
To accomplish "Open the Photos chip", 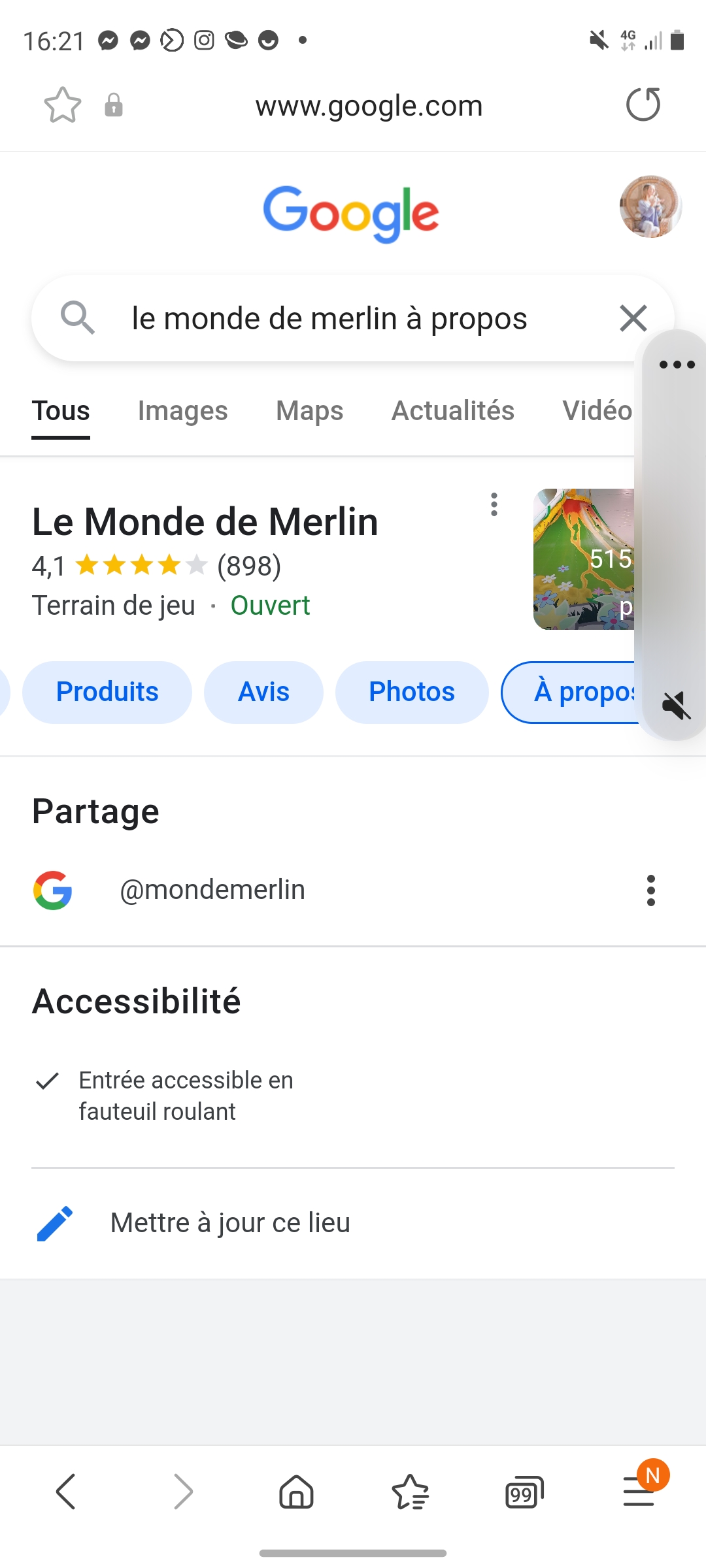I will click(x=412, y=692).
